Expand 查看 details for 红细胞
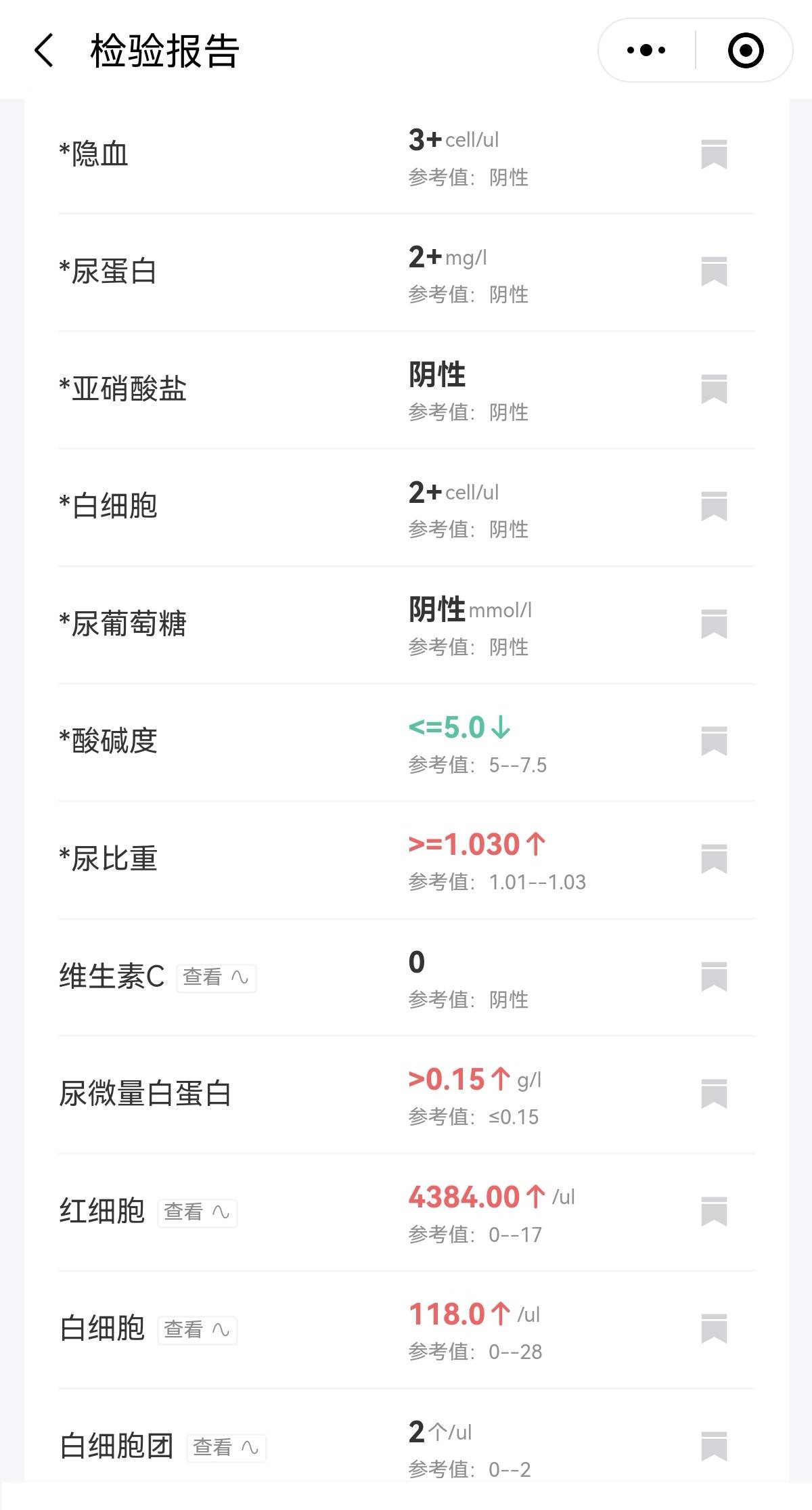This screenshot has width=812, height=1510. (x=198, y=1213)
